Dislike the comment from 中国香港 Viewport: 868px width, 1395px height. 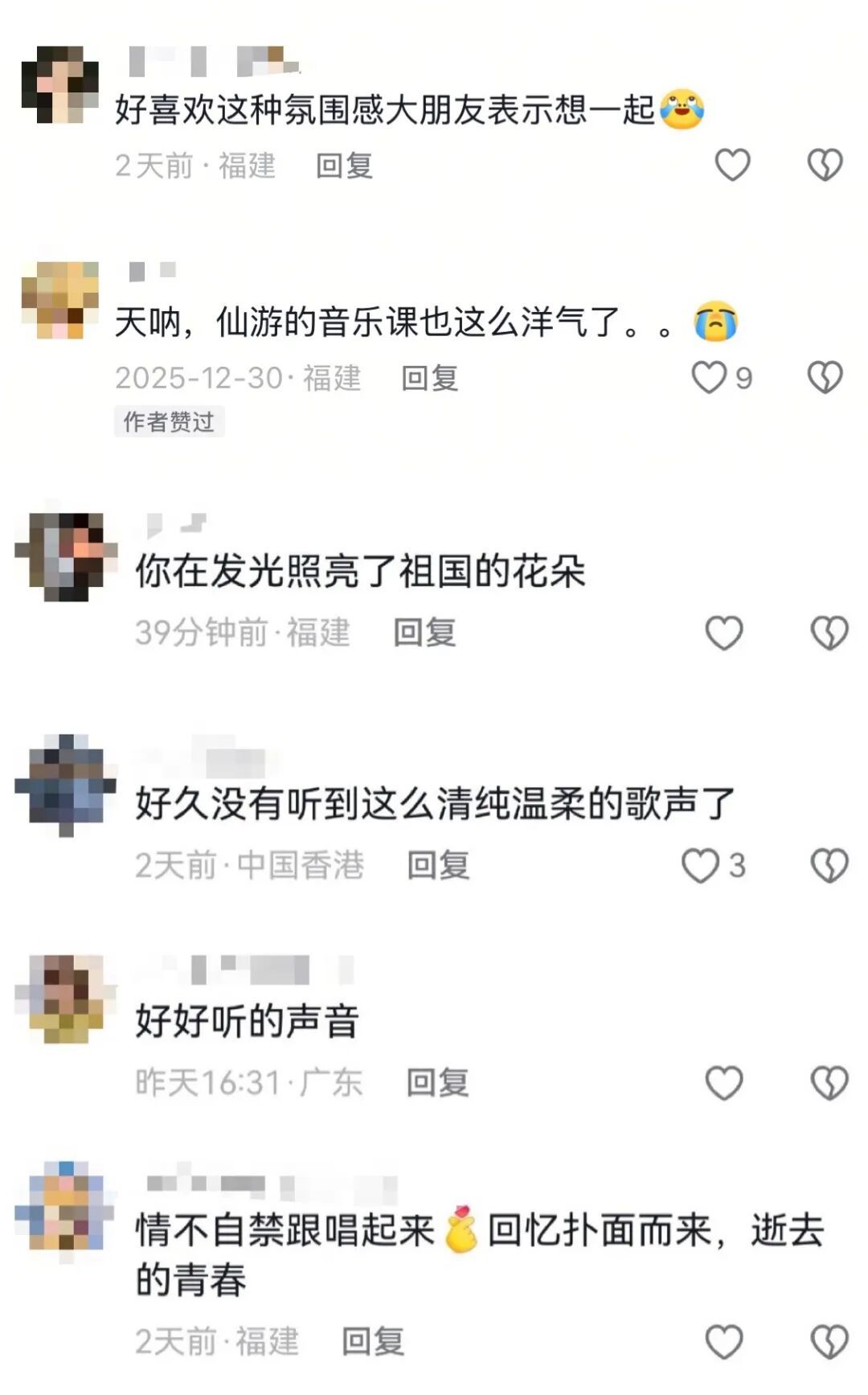coord(829,866)
